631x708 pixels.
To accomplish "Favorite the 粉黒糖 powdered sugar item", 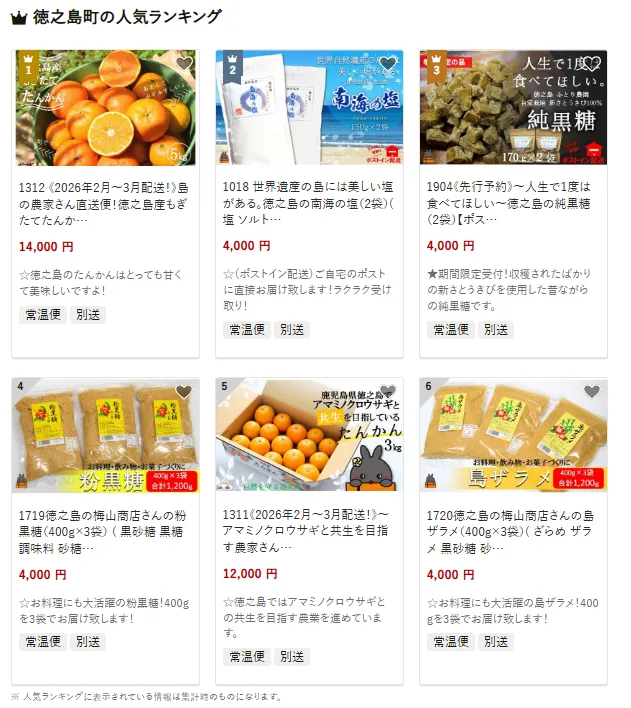I will pos(183,393).
